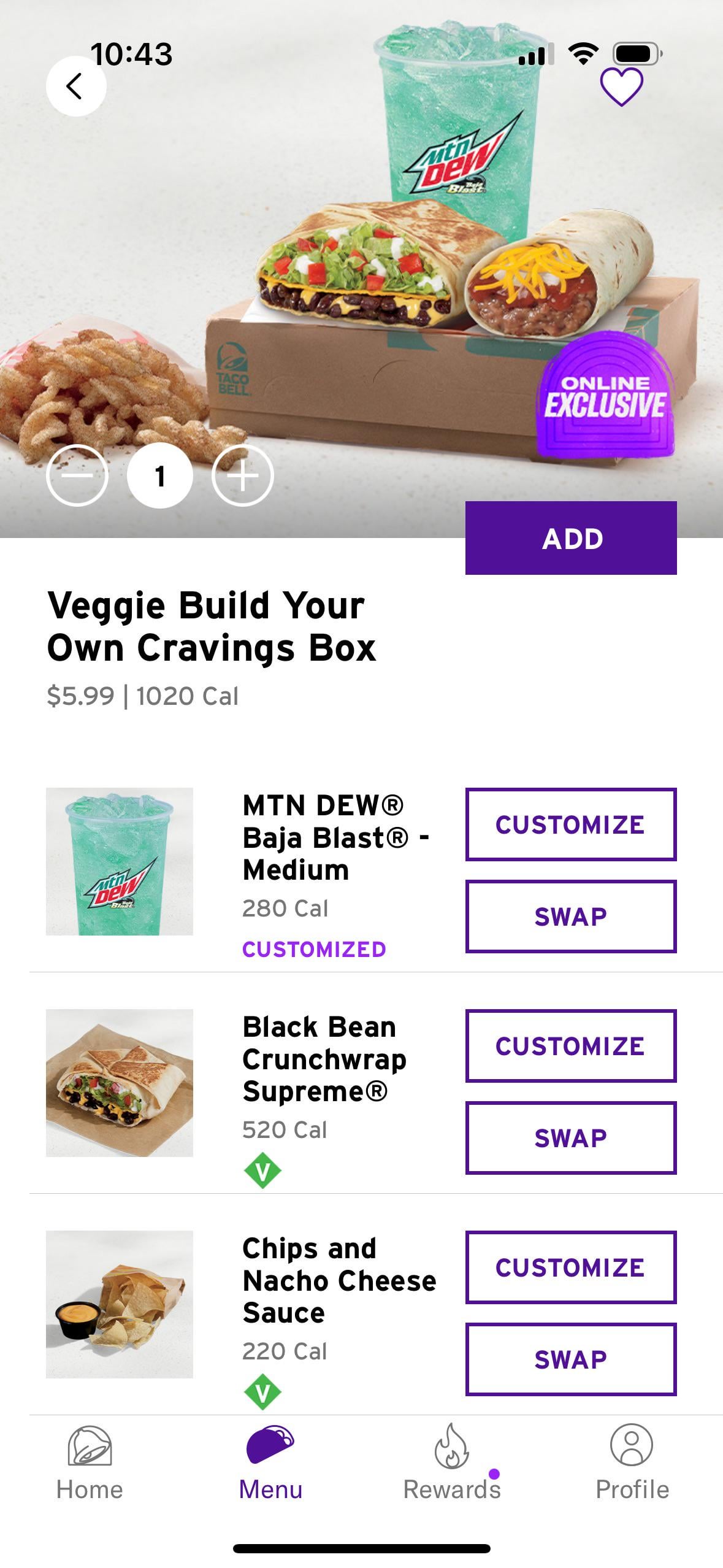Open the Profile tab

click(x=632, y=1463)
